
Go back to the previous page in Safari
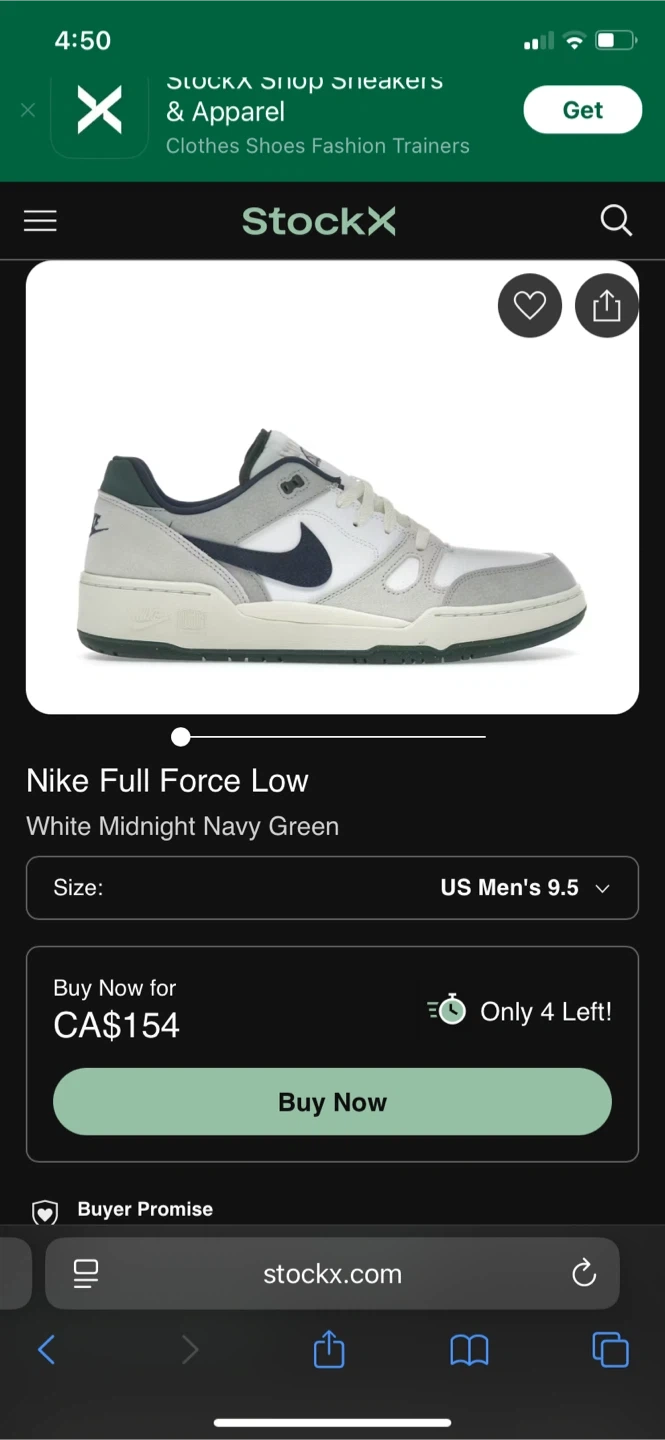coord(46,1351)
